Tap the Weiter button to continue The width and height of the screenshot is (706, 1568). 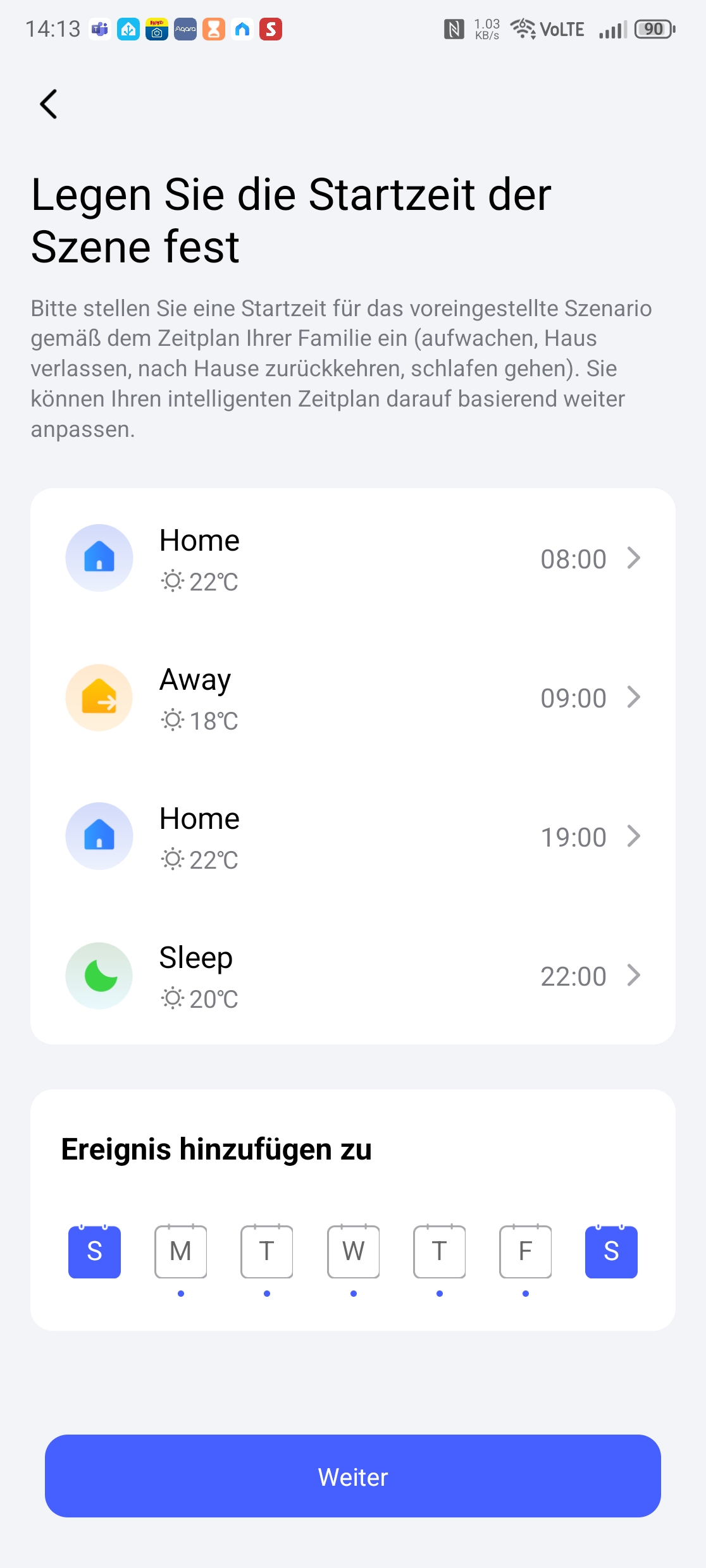[x=353, y=1476]
